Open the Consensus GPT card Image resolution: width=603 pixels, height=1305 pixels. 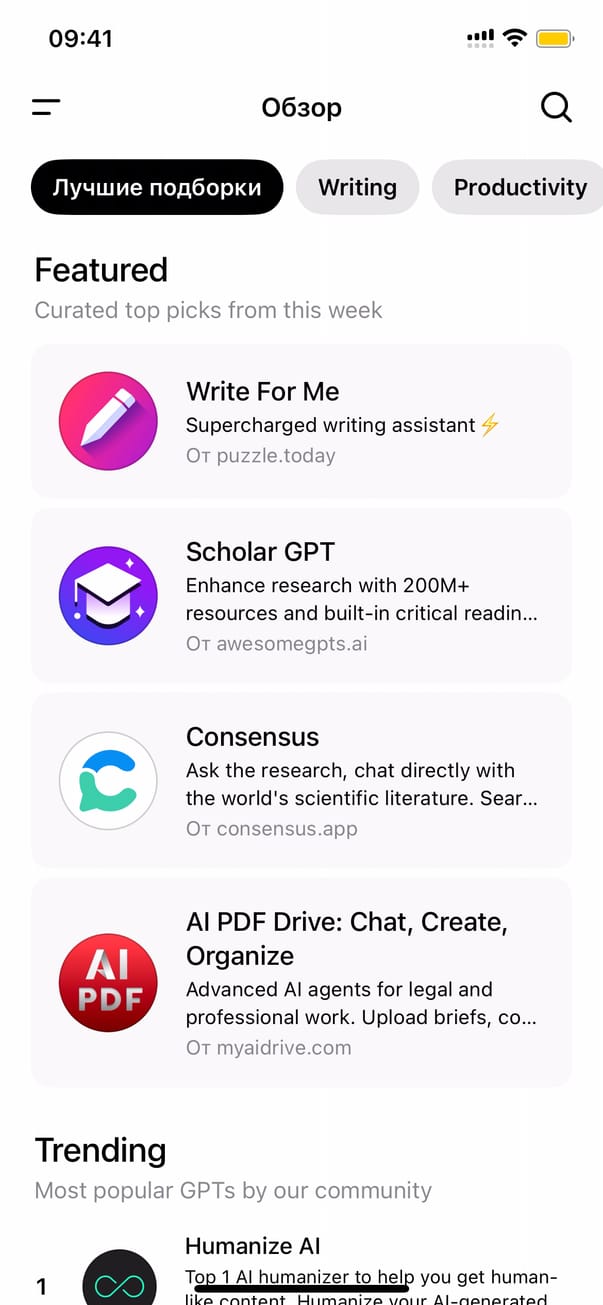(x=301, y=780)
